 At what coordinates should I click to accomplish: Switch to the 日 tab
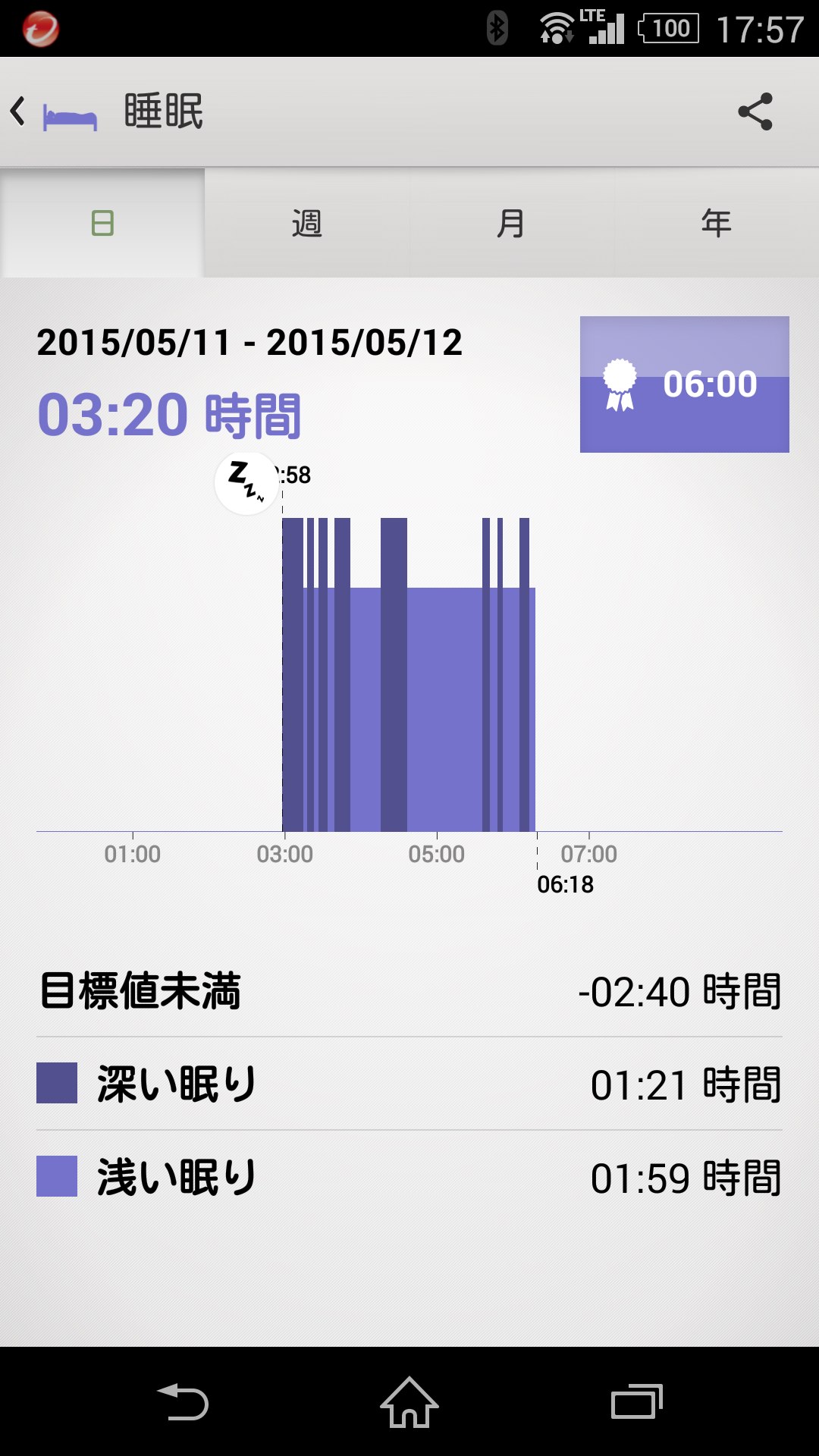pyautogui.click(x=102, y=224)
